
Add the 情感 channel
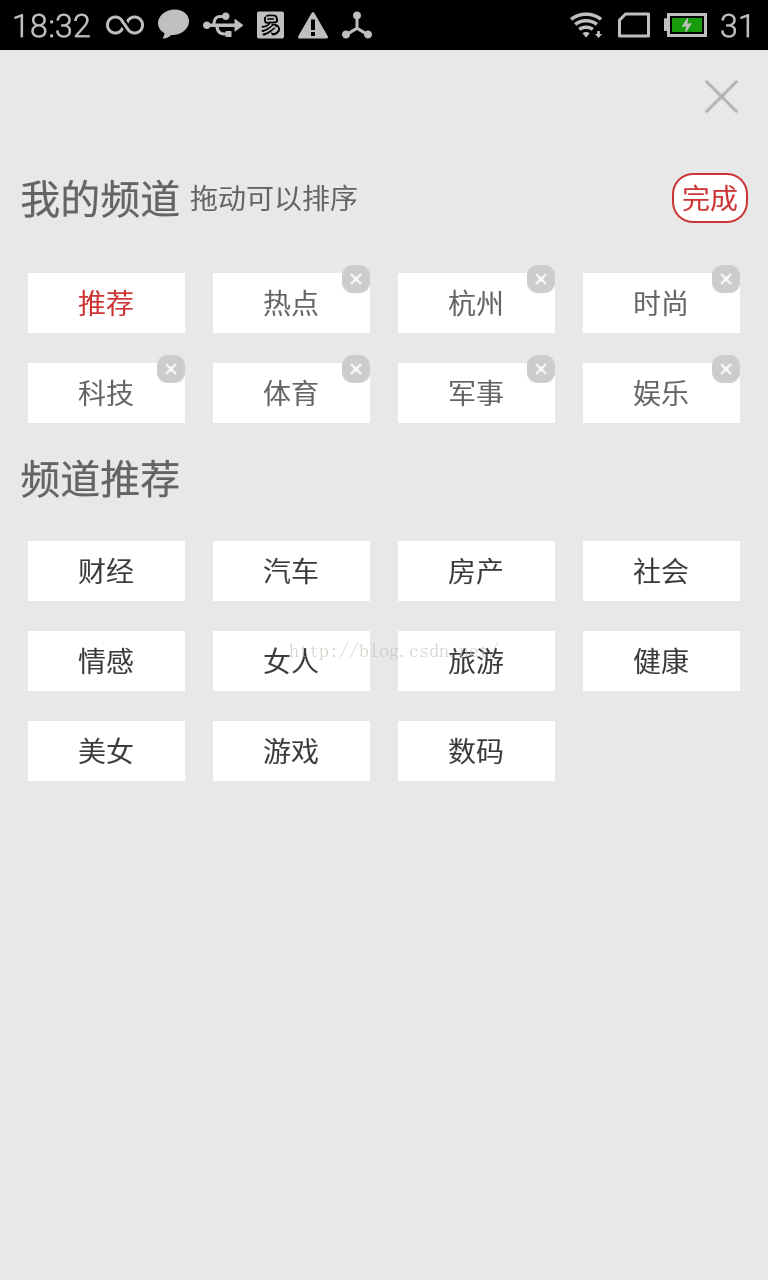point(106,661)
